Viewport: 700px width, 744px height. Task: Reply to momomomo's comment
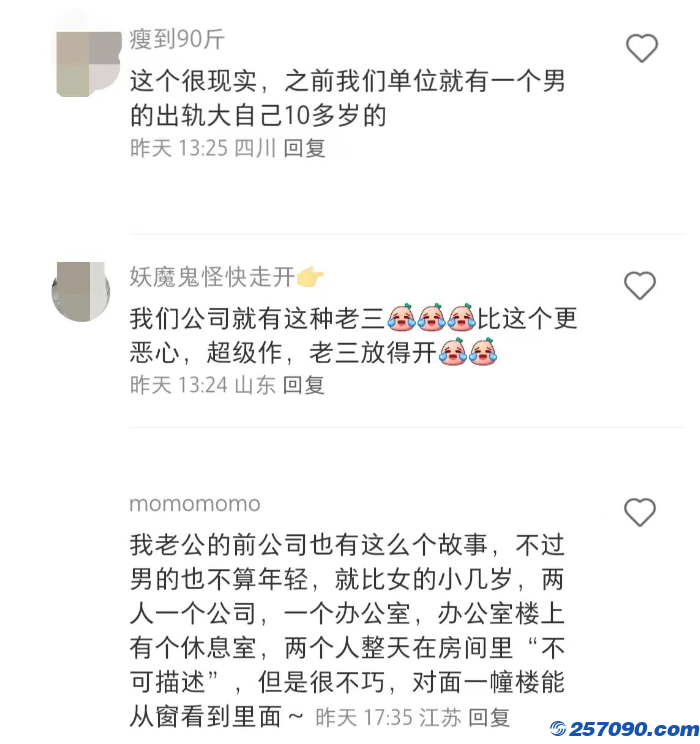coord(490,717)
